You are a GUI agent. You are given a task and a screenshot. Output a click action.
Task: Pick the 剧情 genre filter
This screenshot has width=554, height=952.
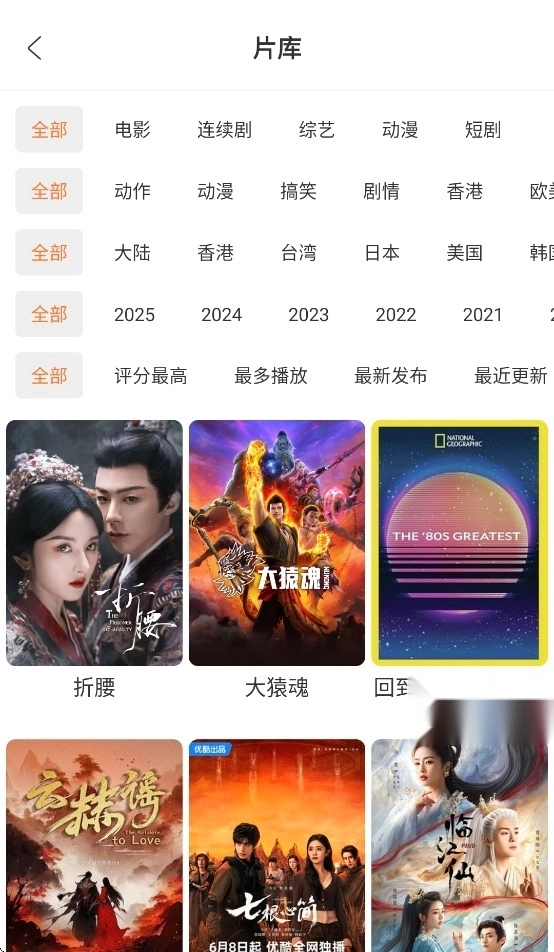[381, 191]
